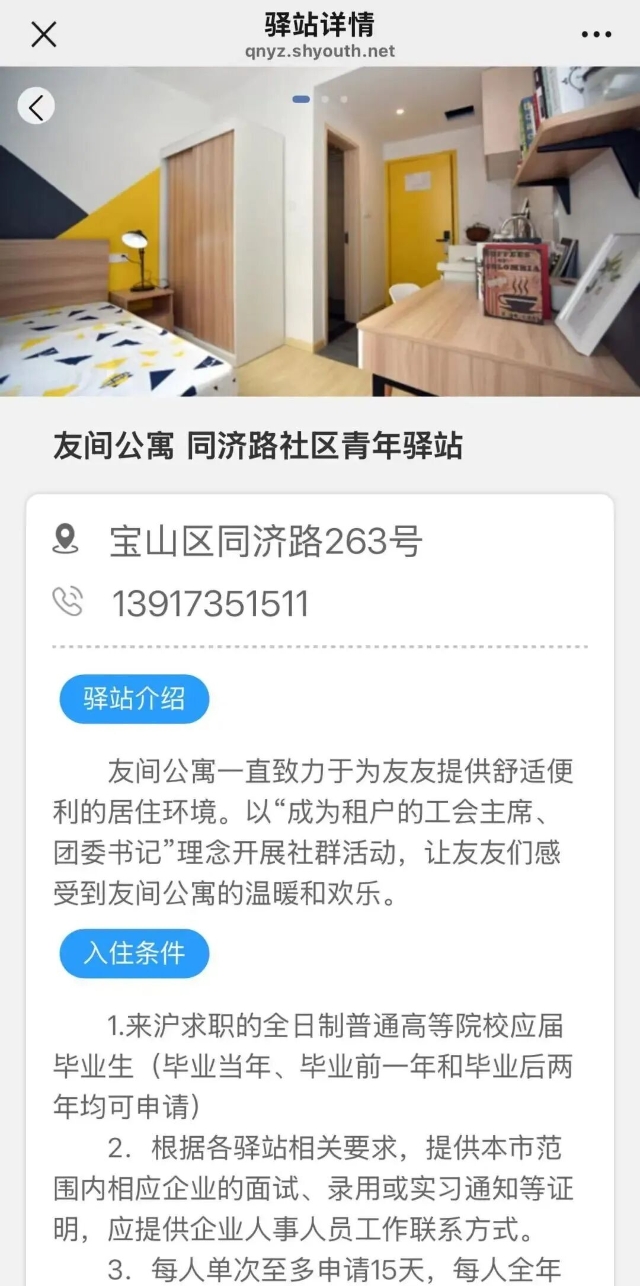
Task: Open the three-dot overflow menu
Action: [596, 34]
